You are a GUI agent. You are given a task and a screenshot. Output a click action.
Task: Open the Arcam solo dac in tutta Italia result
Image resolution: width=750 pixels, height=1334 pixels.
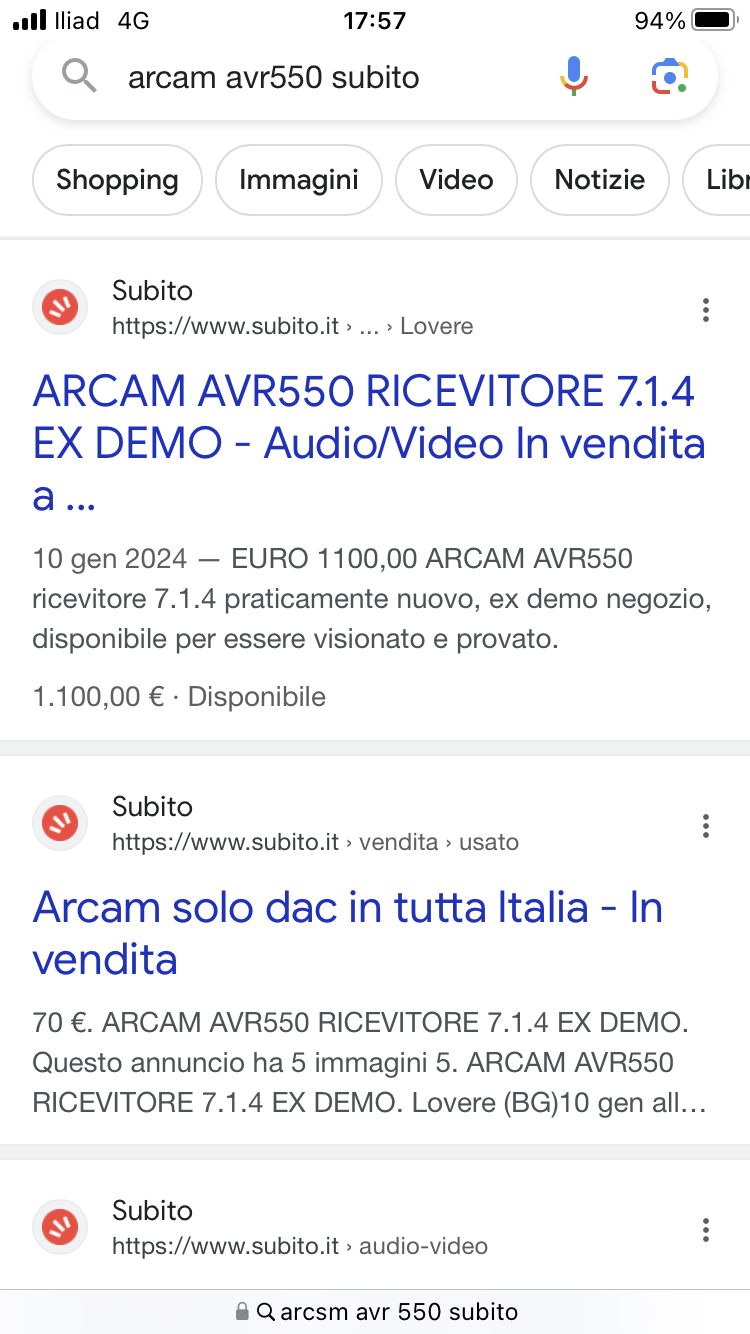pyautogui.click(x=348, y=933)
